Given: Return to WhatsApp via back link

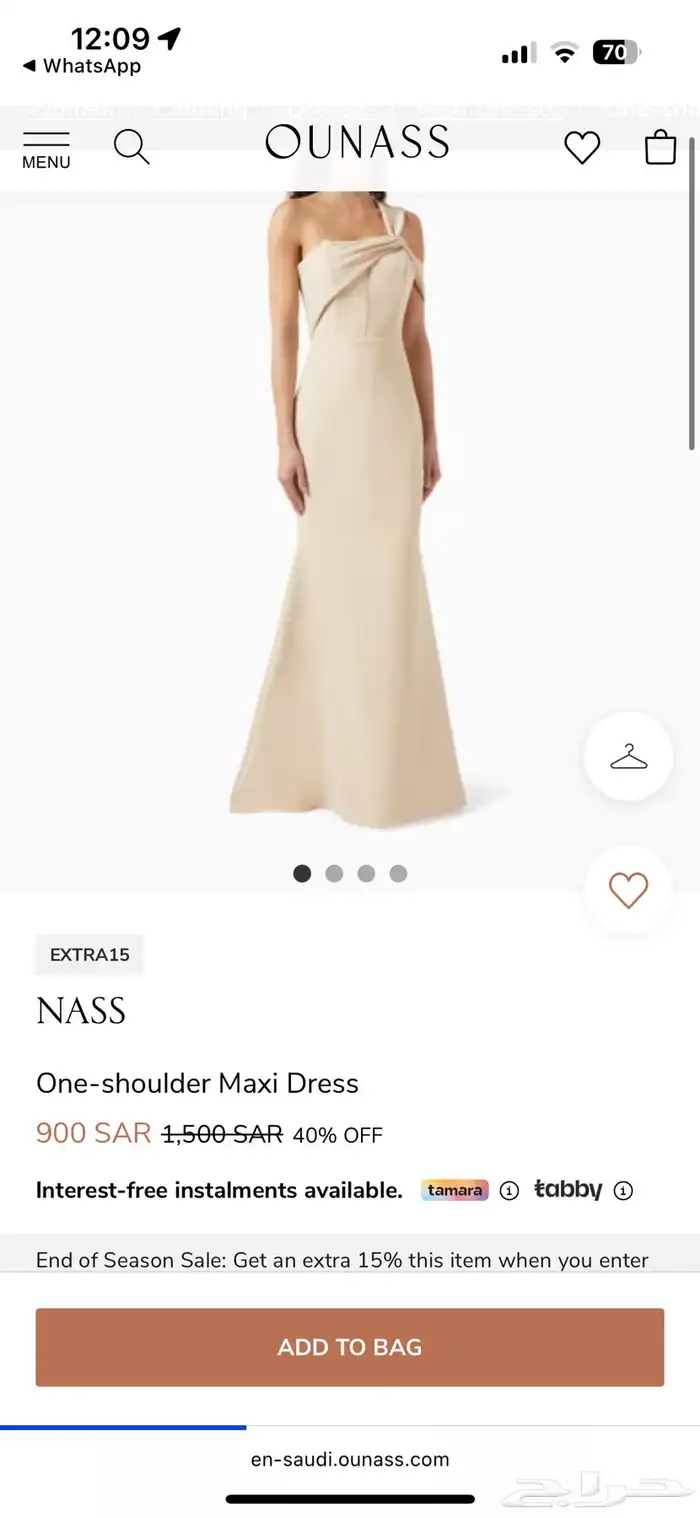Looking at the screenshot, I should pos(82,66).
